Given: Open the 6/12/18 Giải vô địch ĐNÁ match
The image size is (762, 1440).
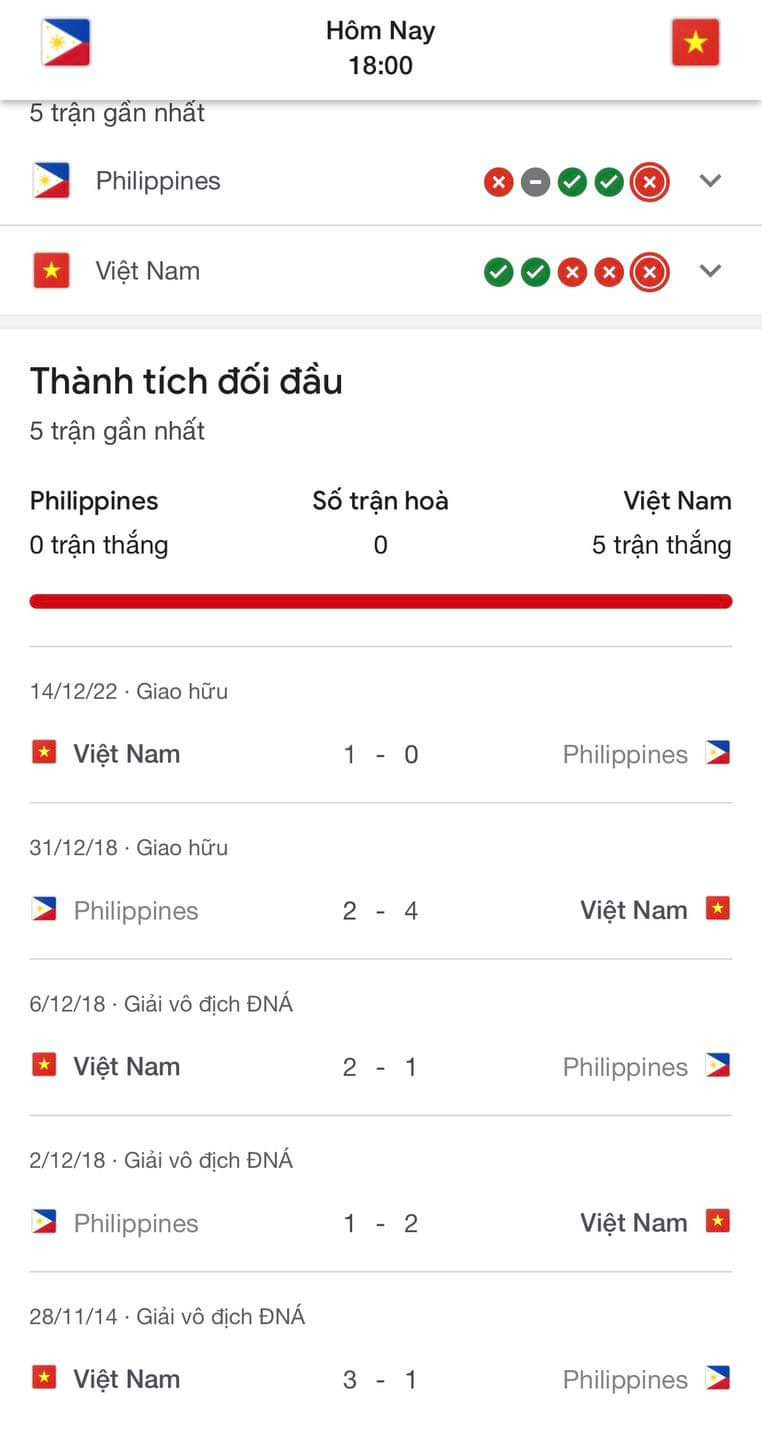Looking at the screenshot, I should click(x=380, y=1065).
